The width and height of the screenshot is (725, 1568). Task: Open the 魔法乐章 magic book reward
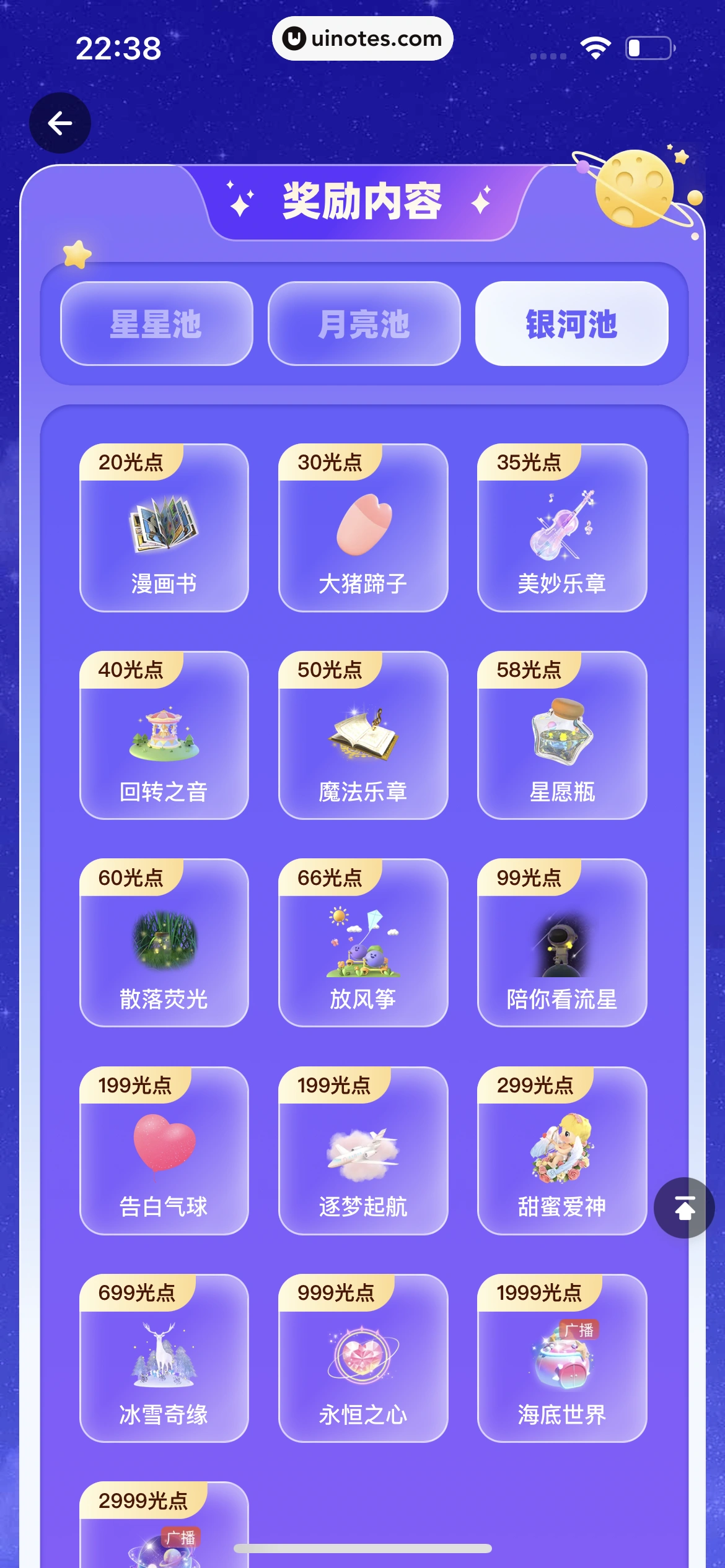[363, 736]
